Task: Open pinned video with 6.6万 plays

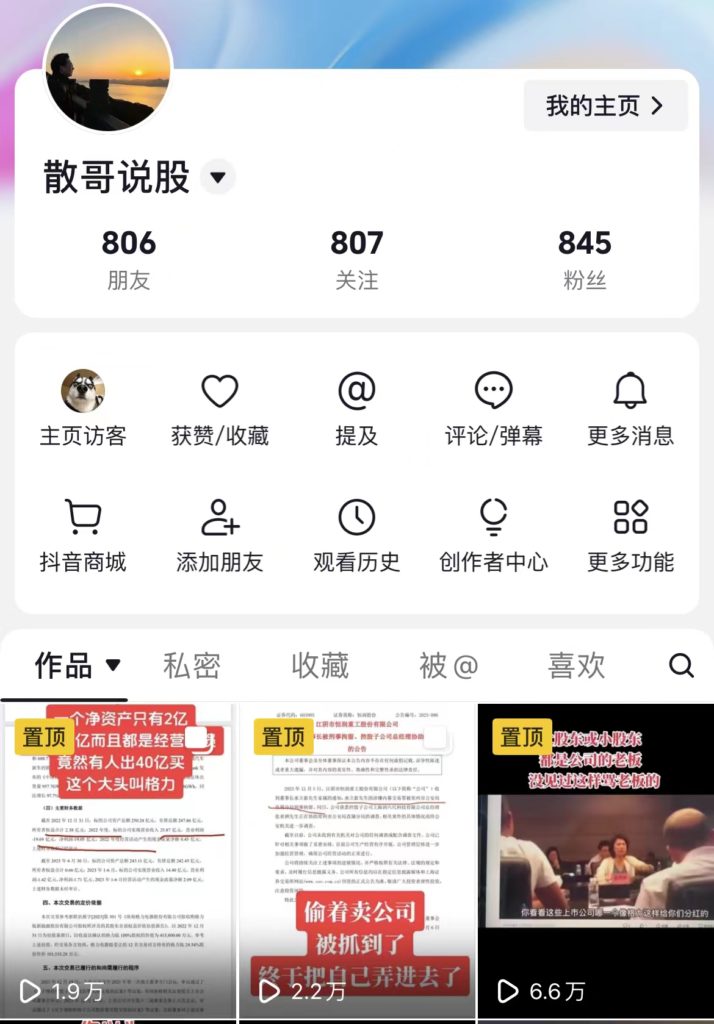Action: click(595, 860)
